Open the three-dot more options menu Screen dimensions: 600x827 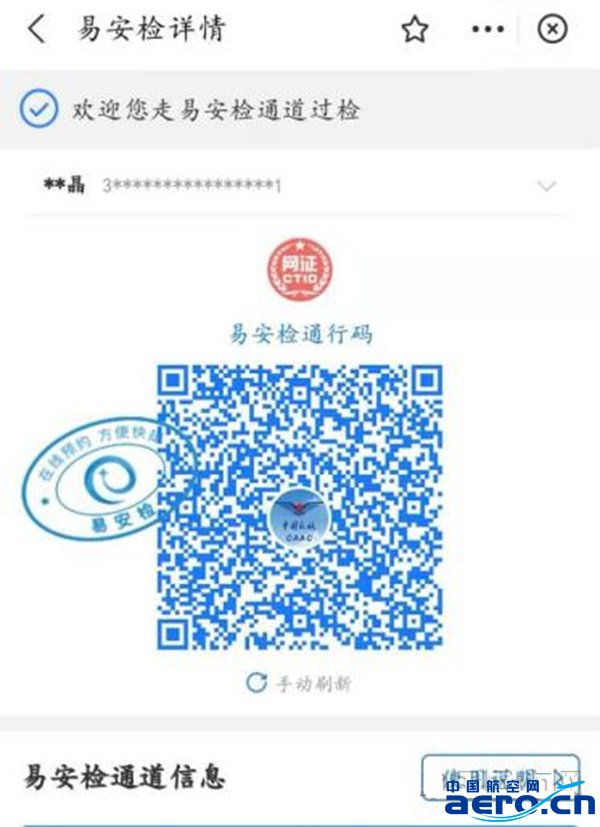click(x=487, y=30)
